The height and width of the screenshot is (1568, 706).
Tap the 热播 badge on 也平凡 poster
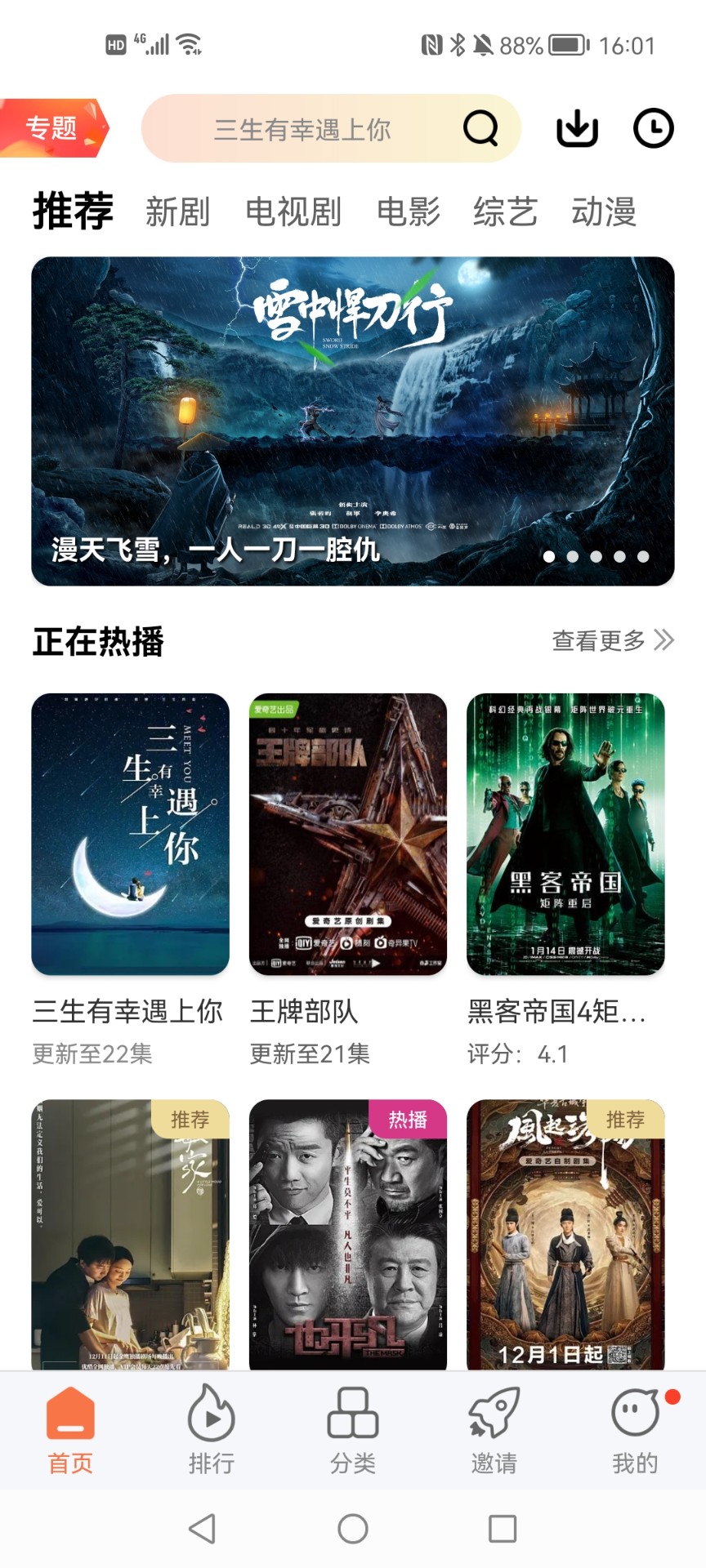(409, 1120)
